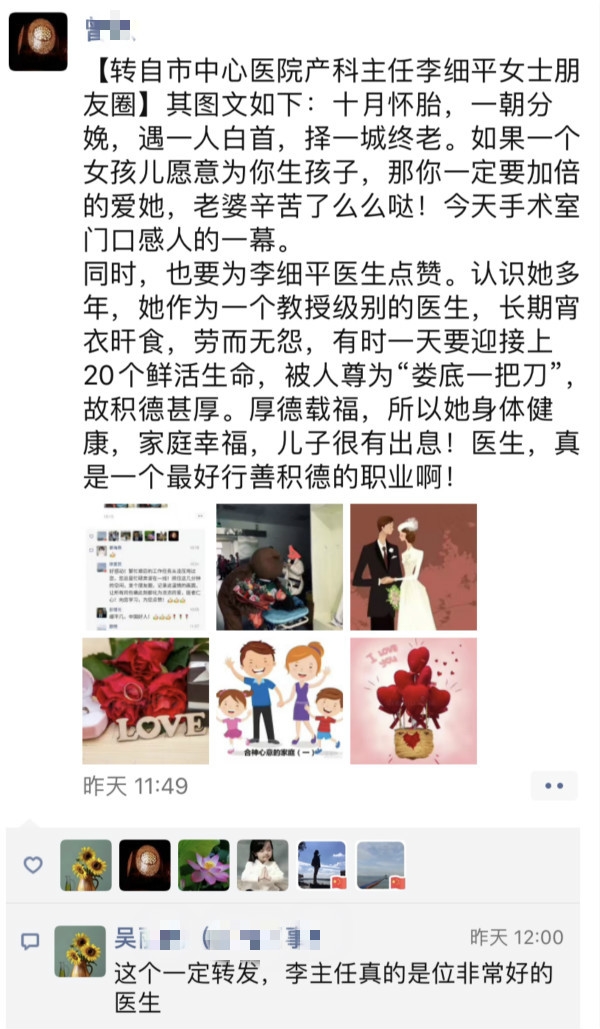Open the commenter's sunflower avatar
600x1029 pixels.
coord(80,951)
